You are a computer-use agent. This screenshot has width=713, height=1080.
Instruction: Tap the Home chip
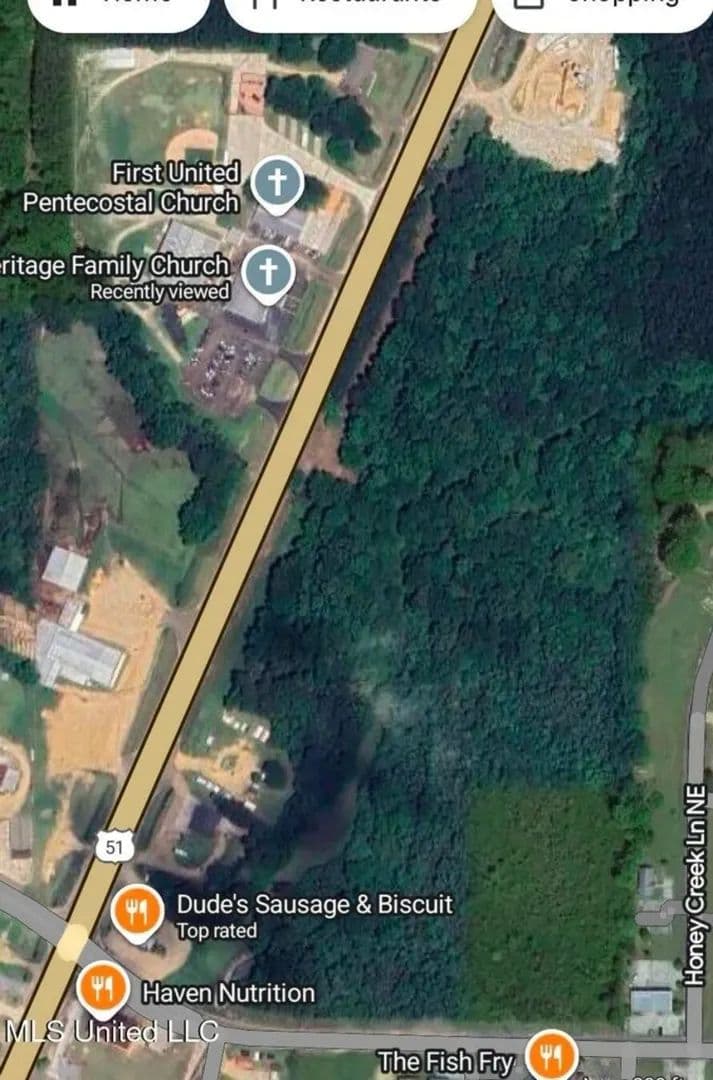(117, 8)
